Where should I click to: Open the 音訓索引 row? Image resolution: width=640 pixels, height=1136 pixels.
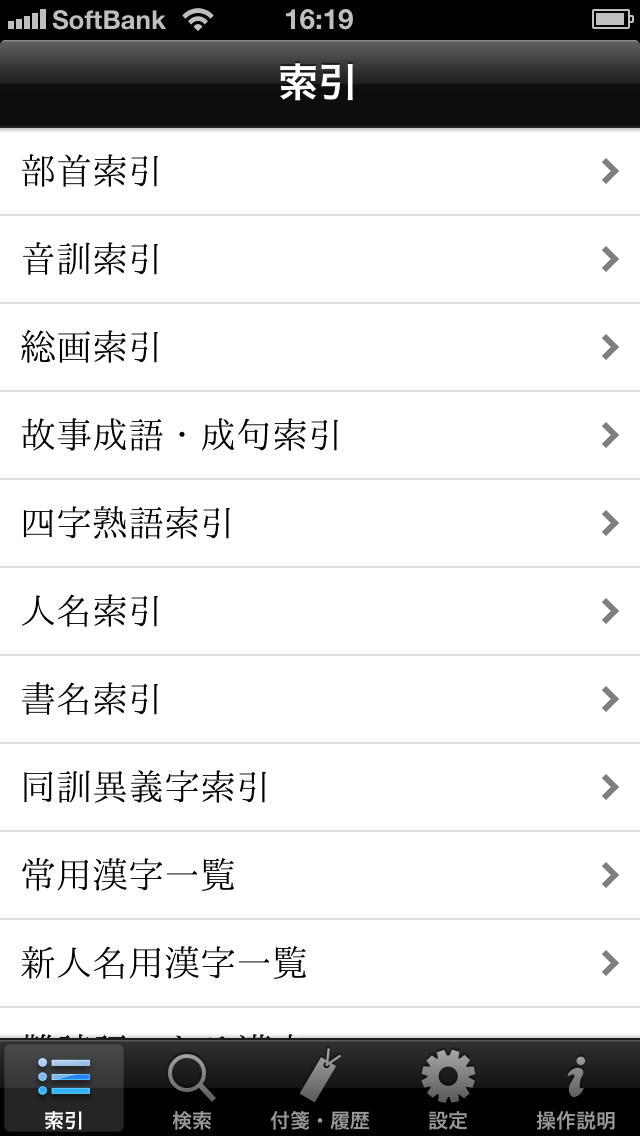pyautogui.click(x=320, y=260)
